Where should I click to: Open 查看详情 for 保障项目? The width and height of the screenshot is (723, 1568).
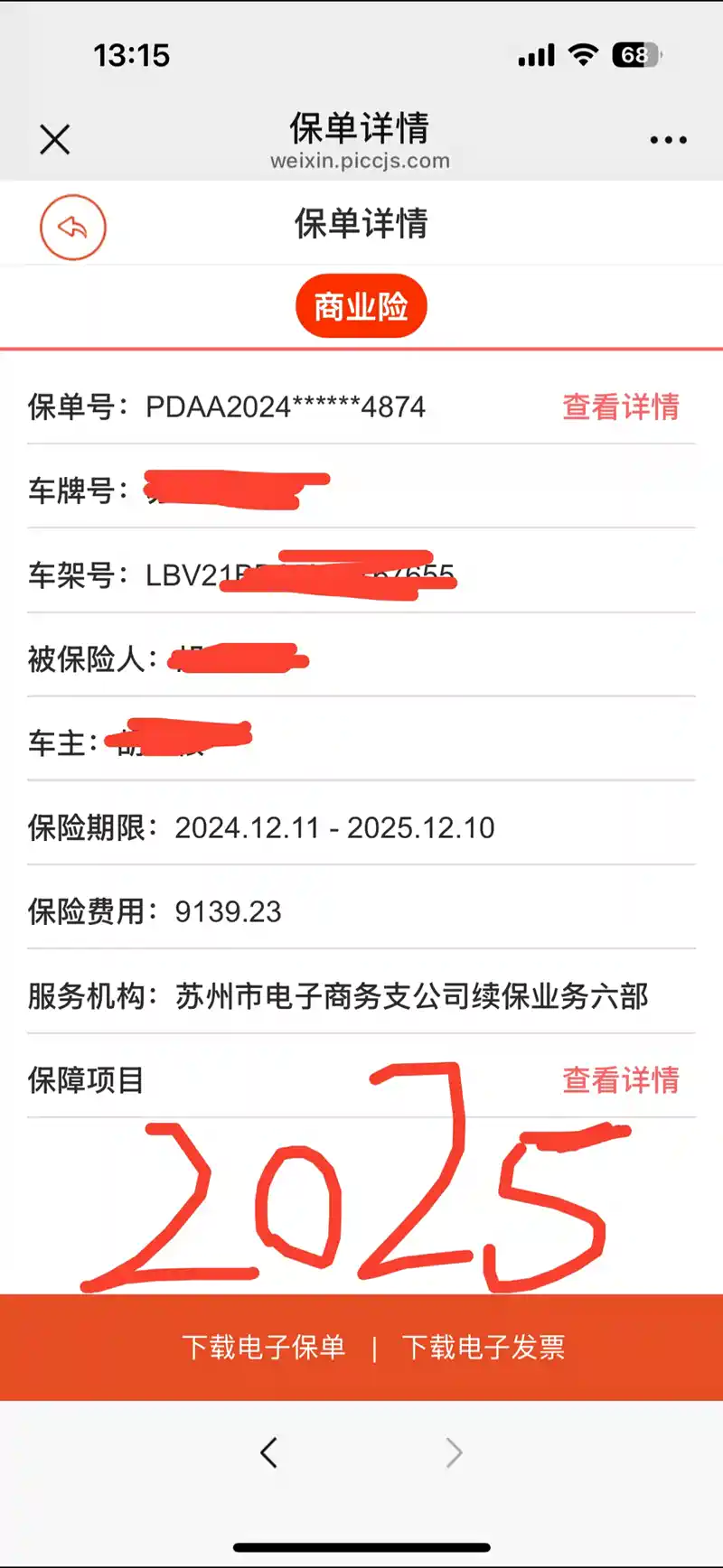pos(621,1080)
